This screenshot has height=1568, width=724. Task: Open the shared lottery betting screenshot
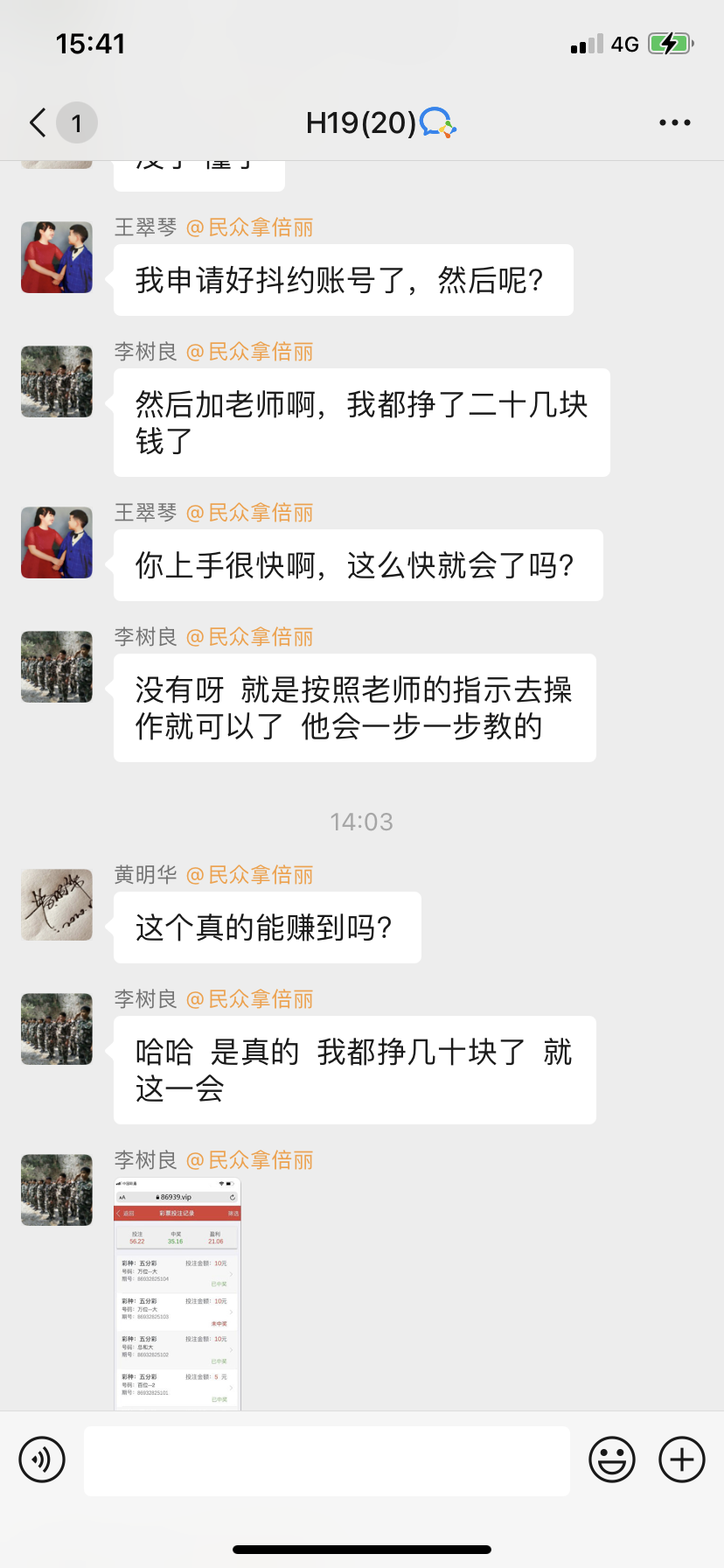click(177, 1295)
